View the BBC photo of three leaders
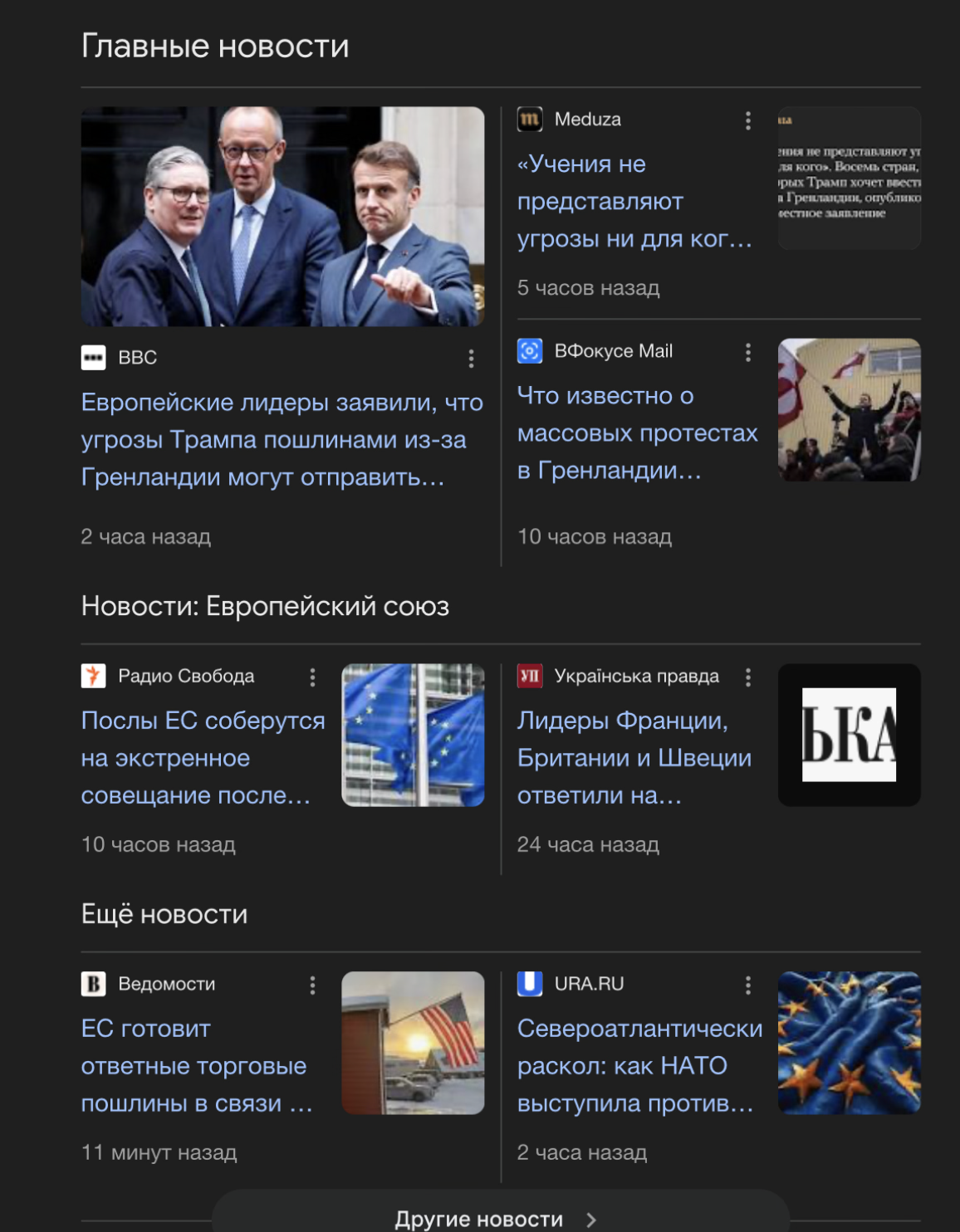Image resolution: width=960 pixels, height=1232 pixels. click(282, 216)
